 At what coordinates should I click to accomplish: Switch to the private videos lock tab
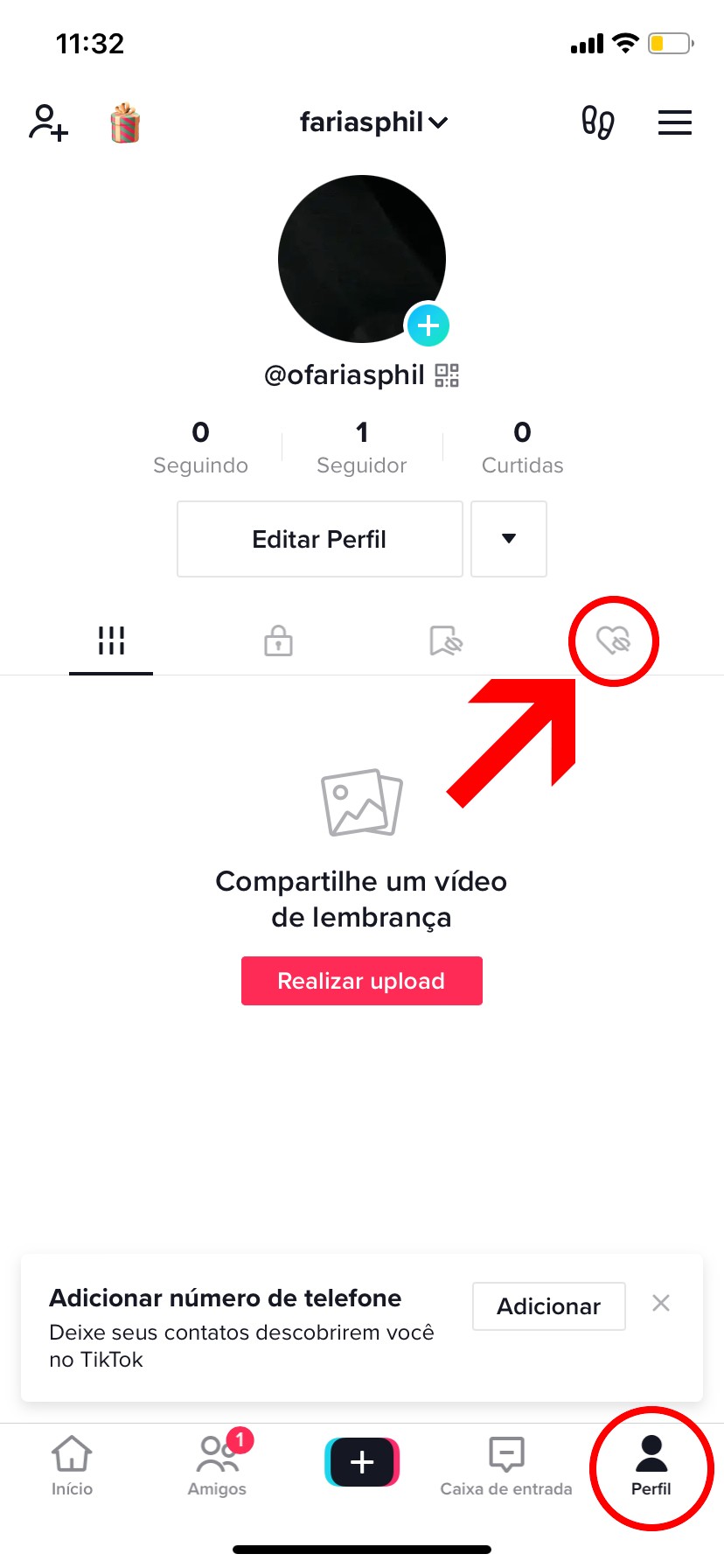278,640
